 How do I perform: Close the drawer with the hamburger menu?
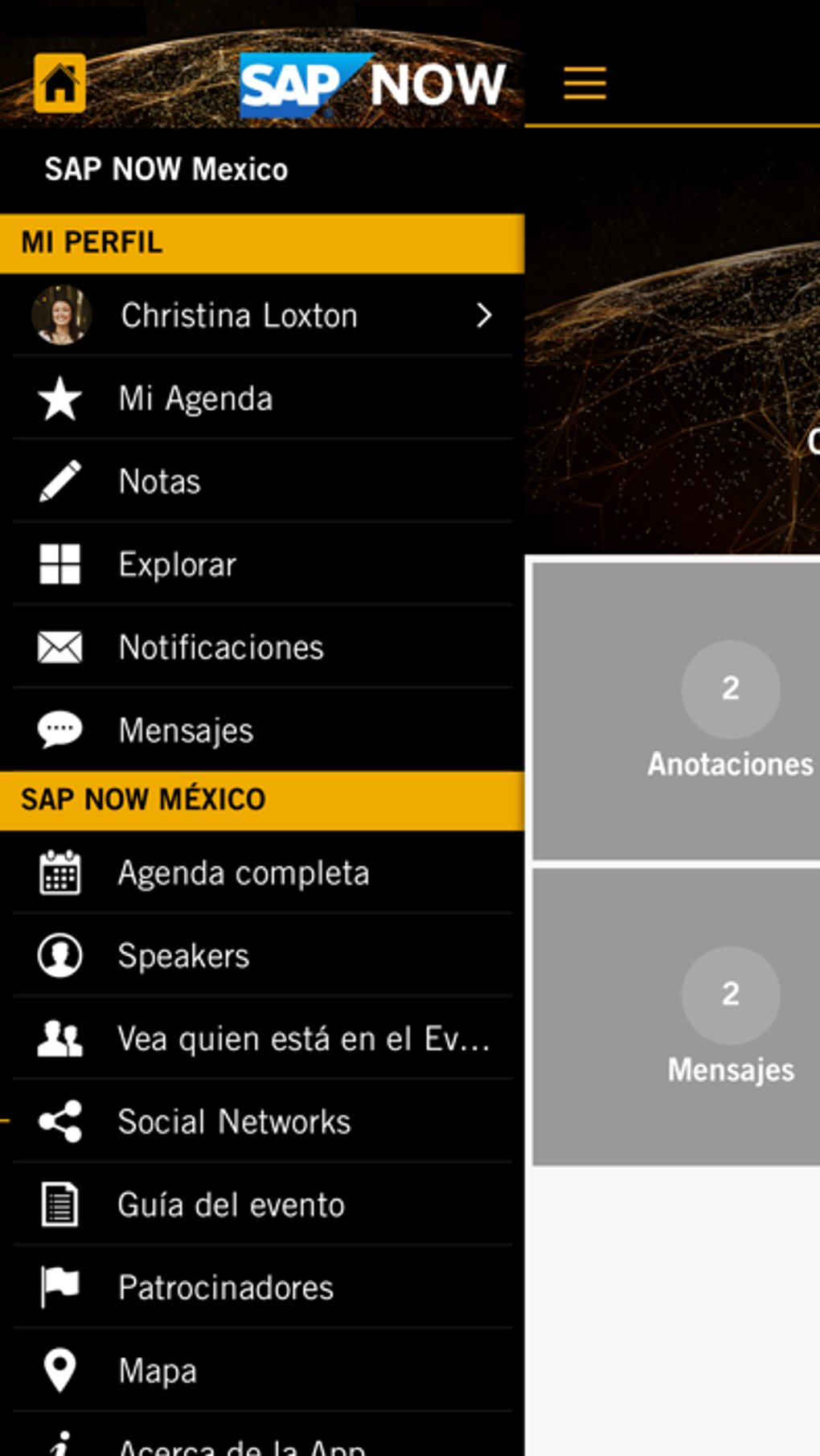click(x=584, y=83)
